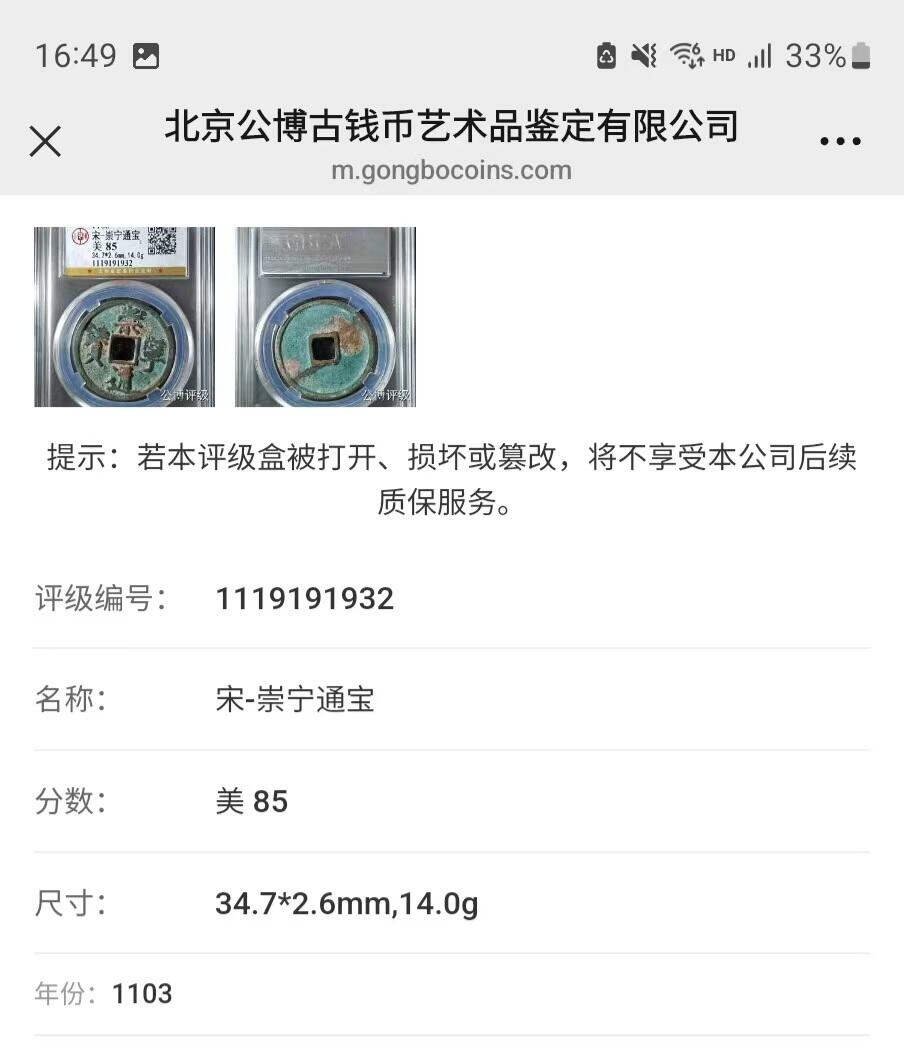This screenshot has height=1048, width=904.
Task: Tap the mobile signal strength icon
Action: pos(758,55)
